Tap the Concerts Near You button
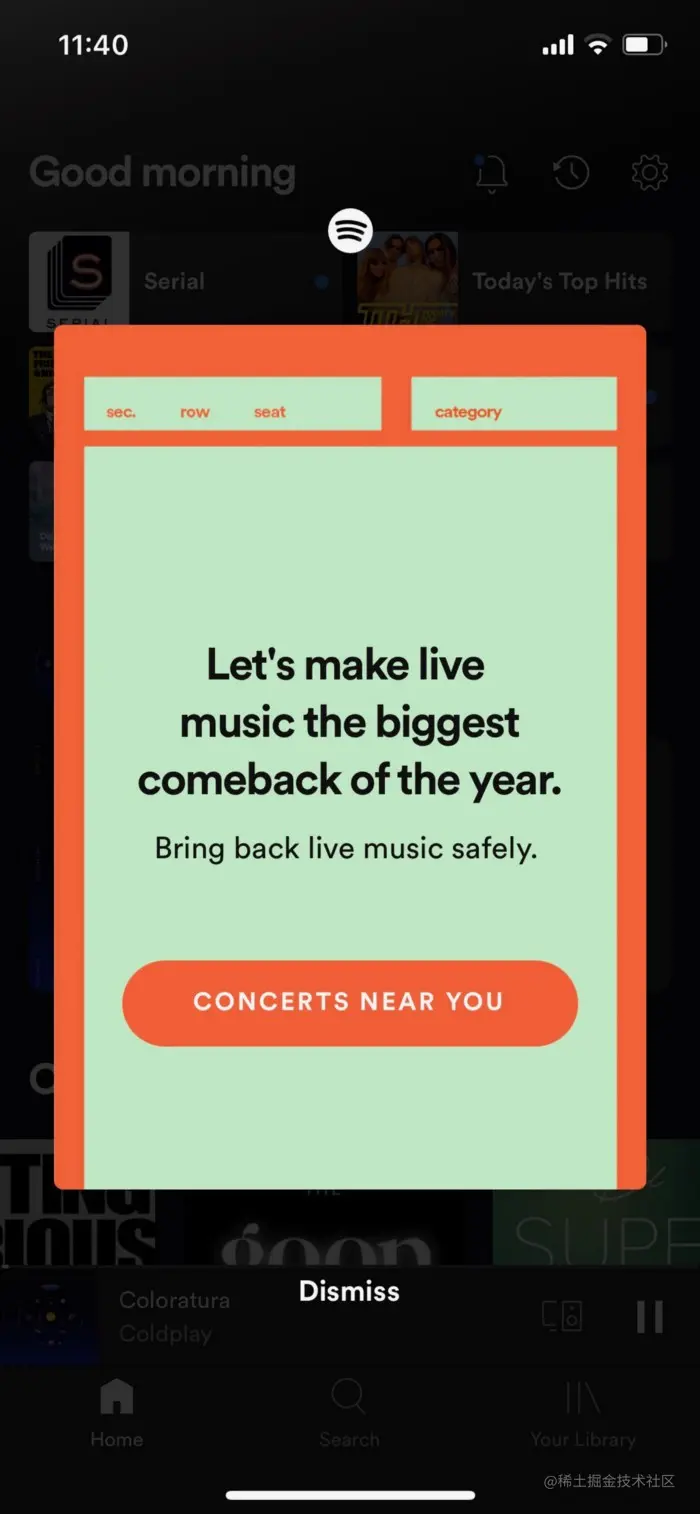The image size is (700, 1514). pos(349,1002)
